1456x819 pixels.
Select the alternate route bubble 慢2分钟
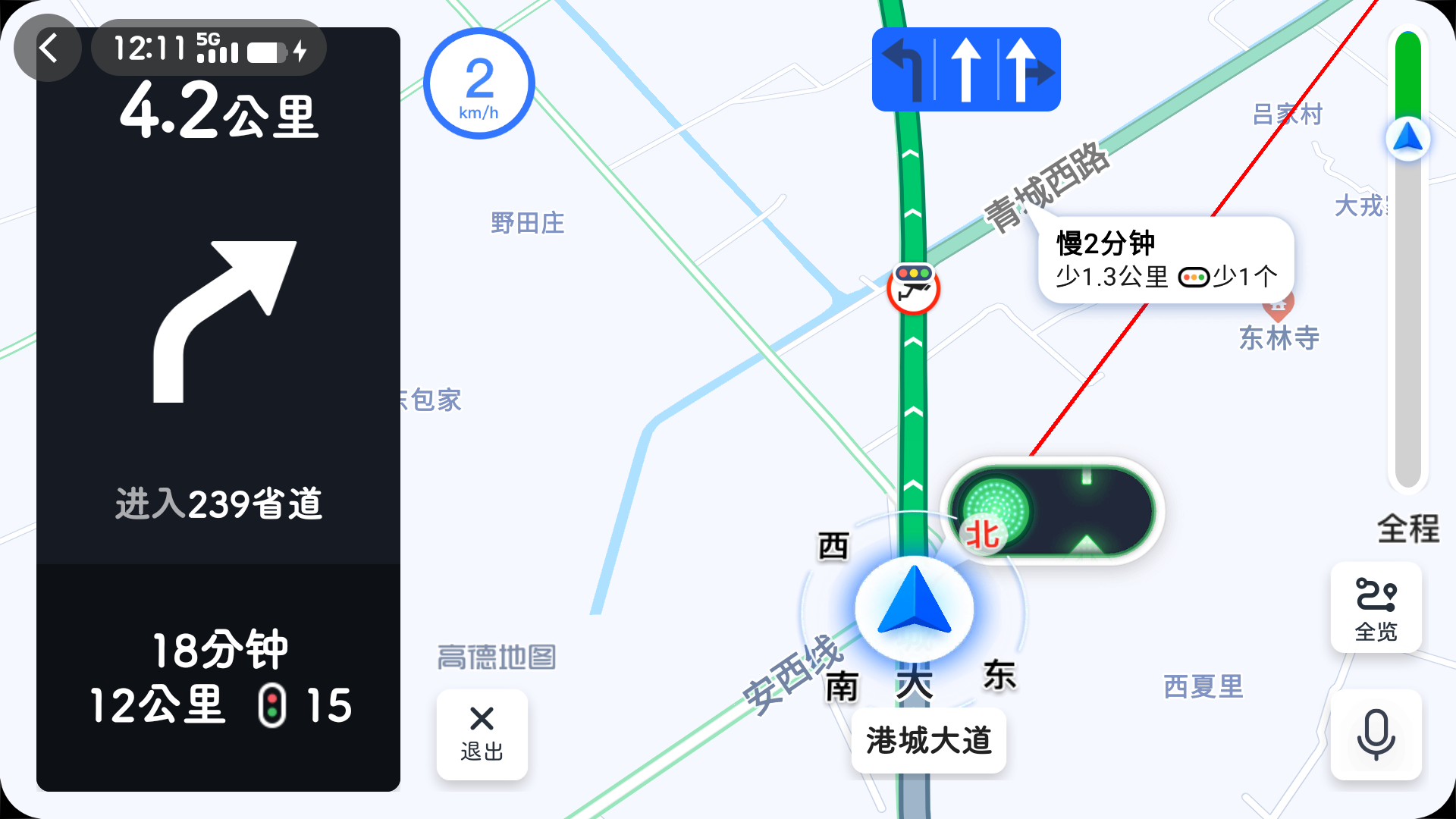pyautogui.click(x=1166, y=260)
